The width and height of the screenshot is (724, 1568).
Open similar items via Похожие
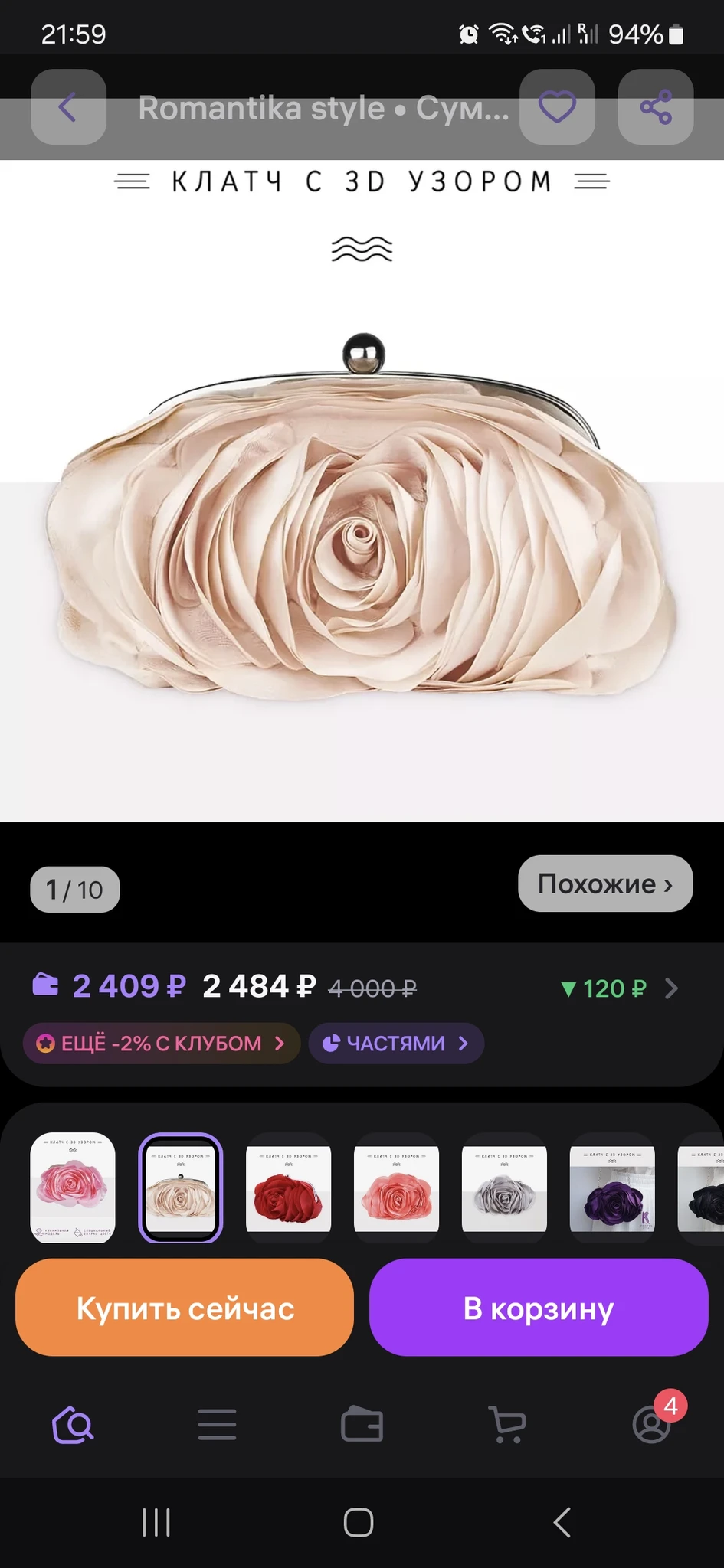click(604, 884)
